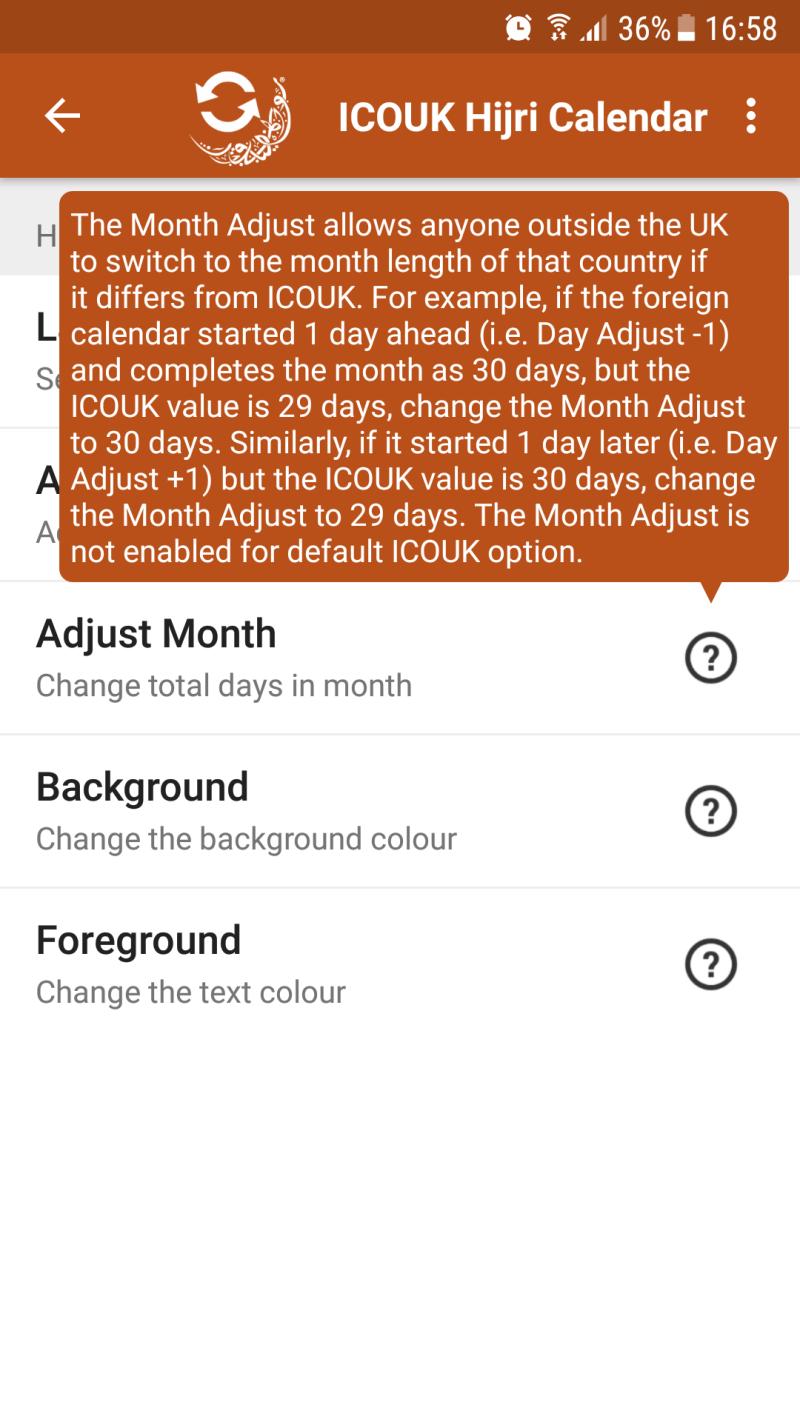Image resolution: width=800 pixels, height=1422 pixels.
Task: Select the ICOUK Hijri Calendar title
Action: point(524,117)
